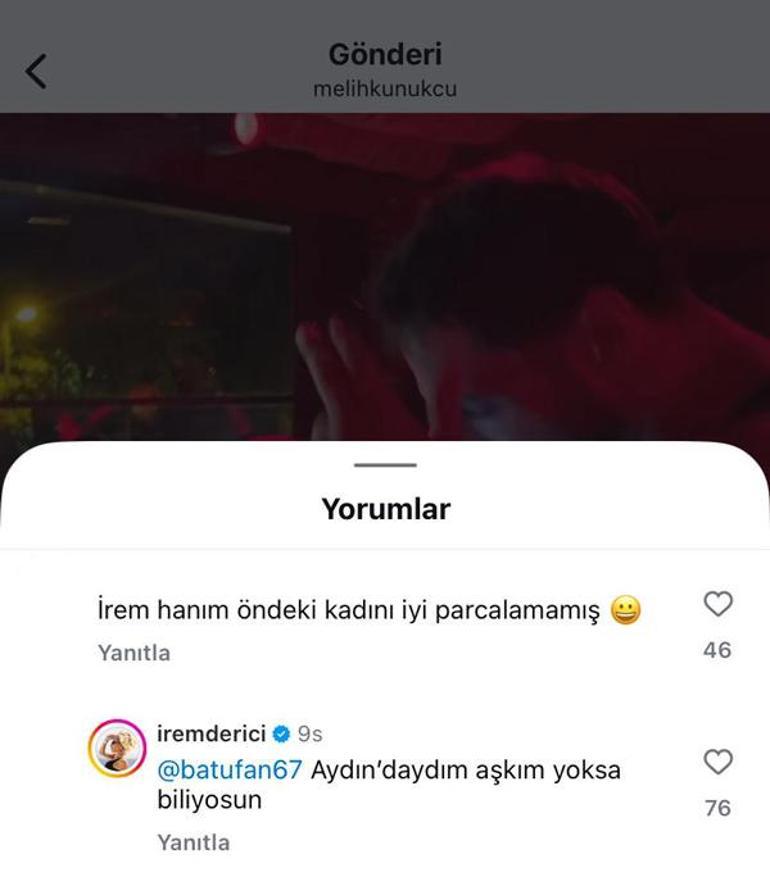Tap Yanıtla under iremderici's comment
770x886 pixels.
[x=193, y=843]
